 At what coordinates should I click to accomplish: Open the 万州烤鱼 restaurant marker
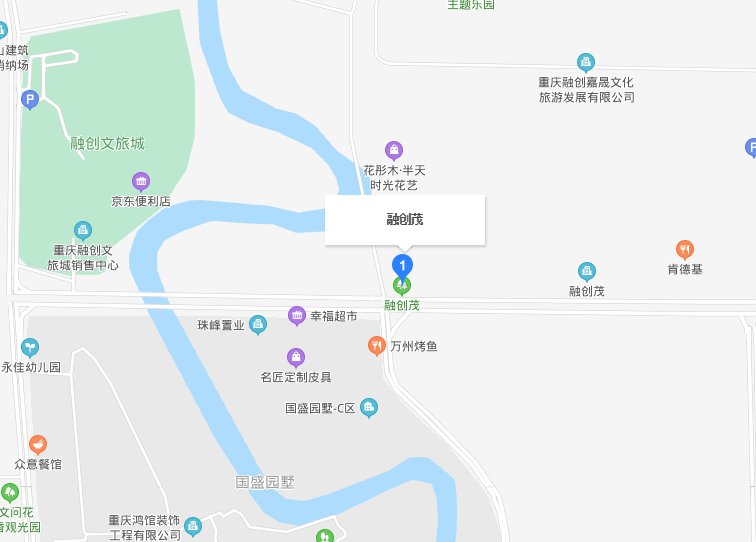click(x=376, y=346)
